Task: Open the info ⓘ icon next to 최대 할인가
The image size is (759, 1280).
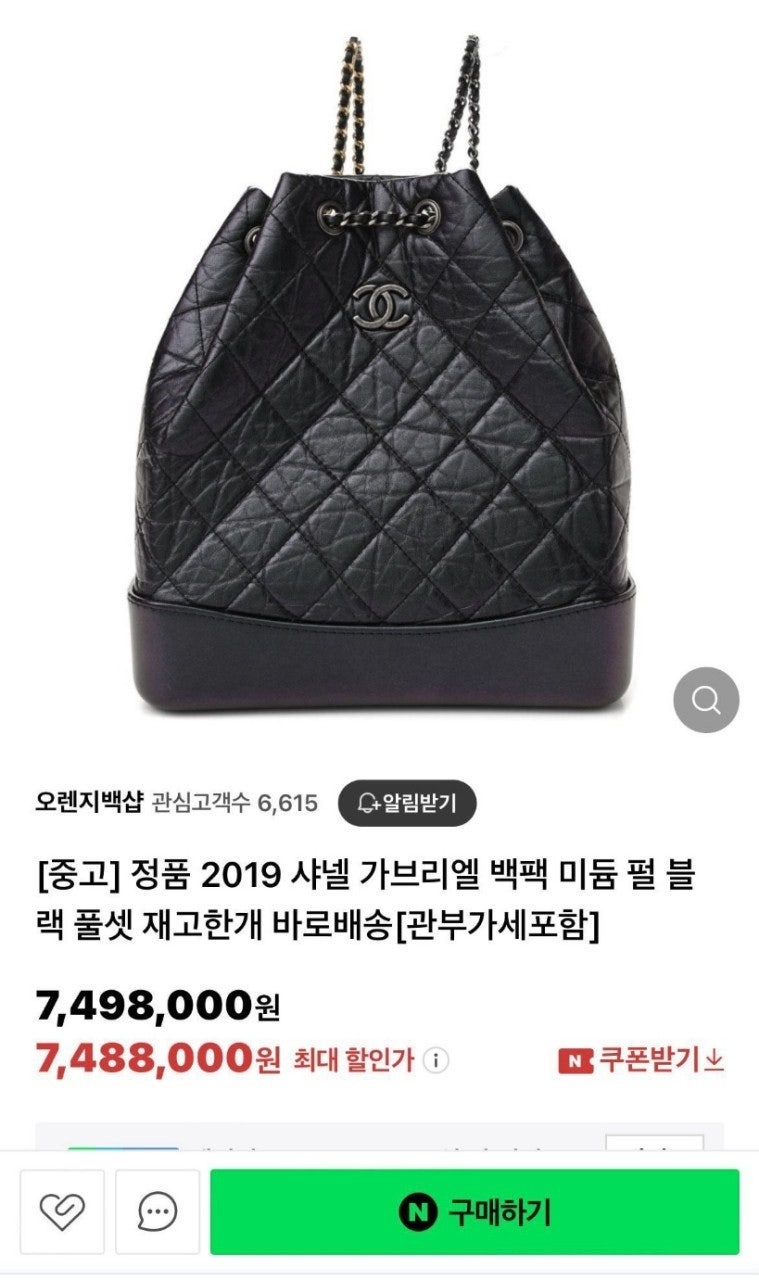Action: point(434,1060)
